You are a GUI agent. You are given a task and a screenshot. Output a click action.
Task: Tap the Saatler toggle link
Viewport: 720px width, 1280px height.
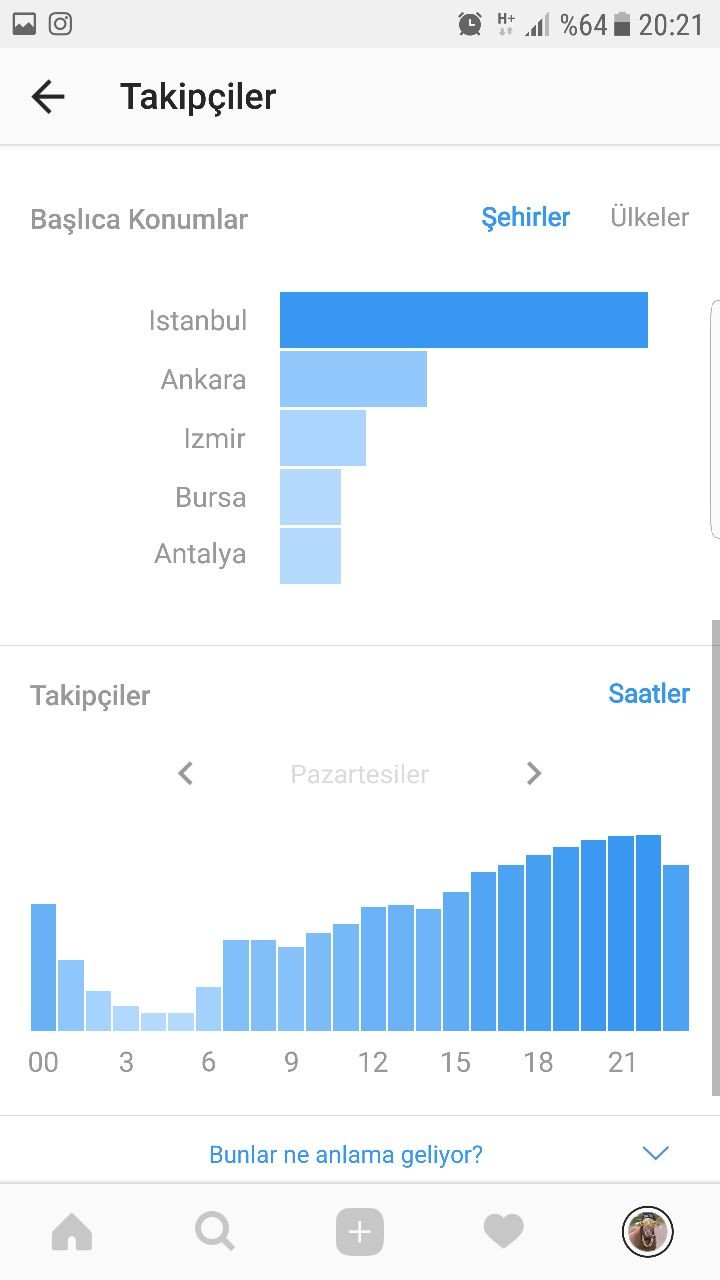(x=649, y=693)
